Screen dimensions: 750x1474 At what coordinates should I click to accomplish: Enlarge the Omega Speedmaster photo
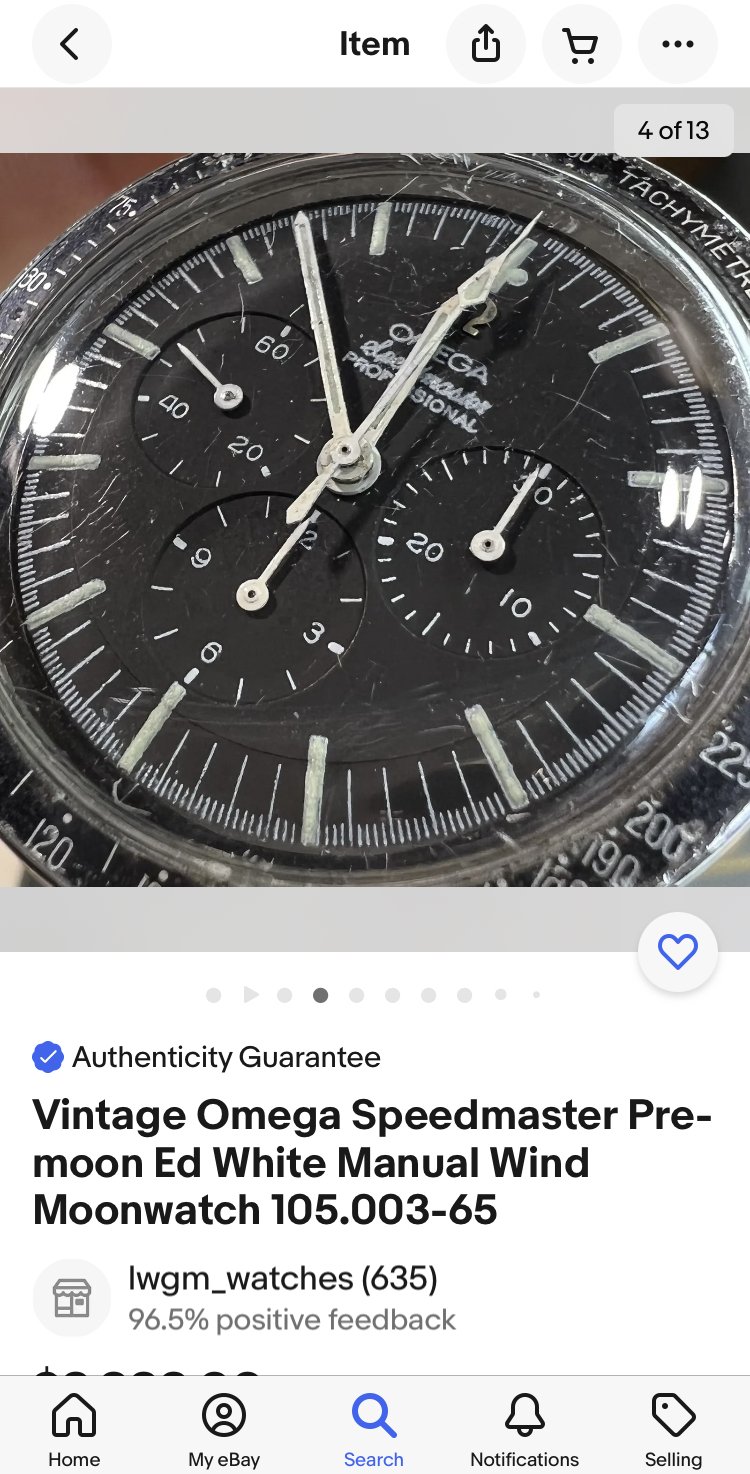(x=374, y=520)
